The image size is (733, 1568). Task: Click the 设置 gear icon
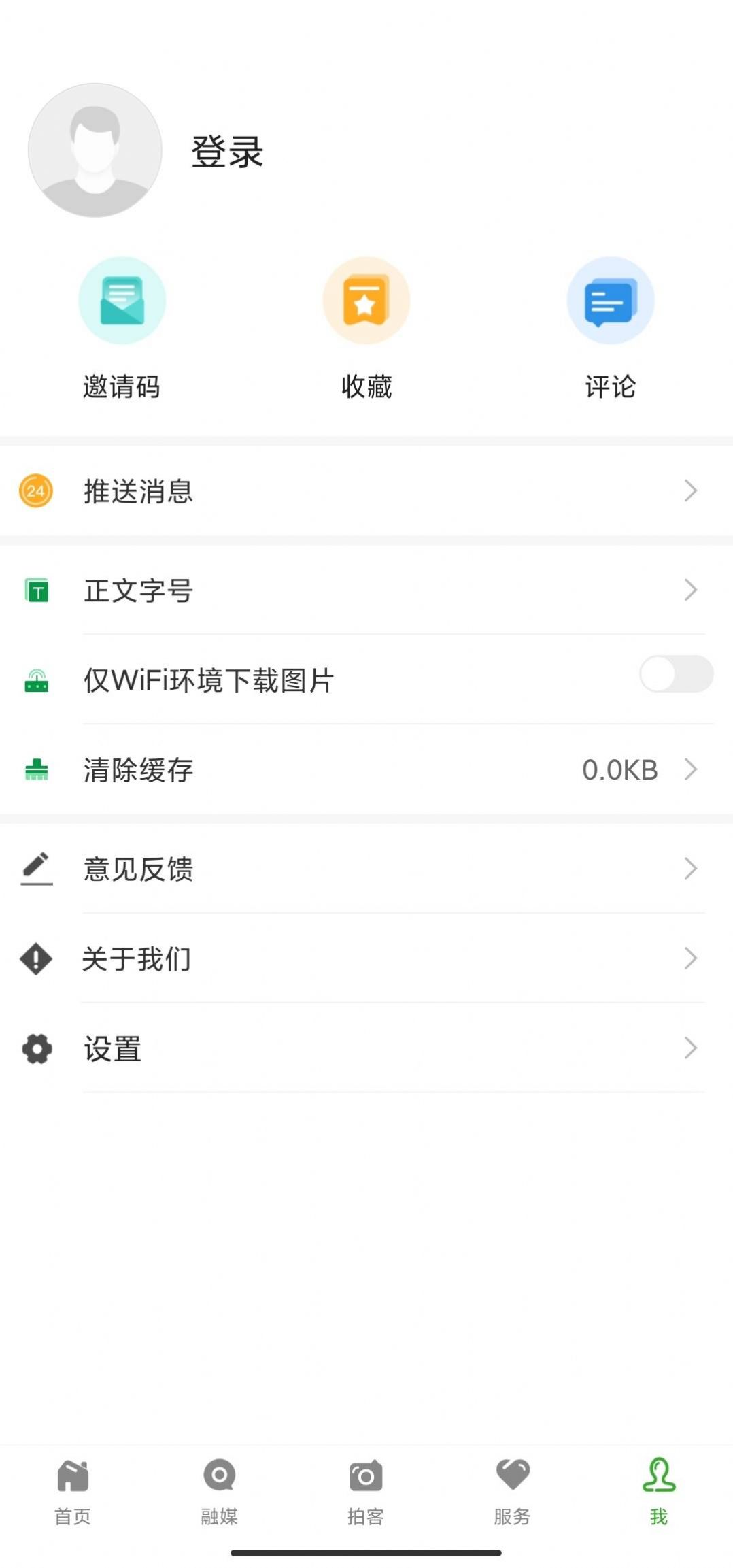(35, 1048)
